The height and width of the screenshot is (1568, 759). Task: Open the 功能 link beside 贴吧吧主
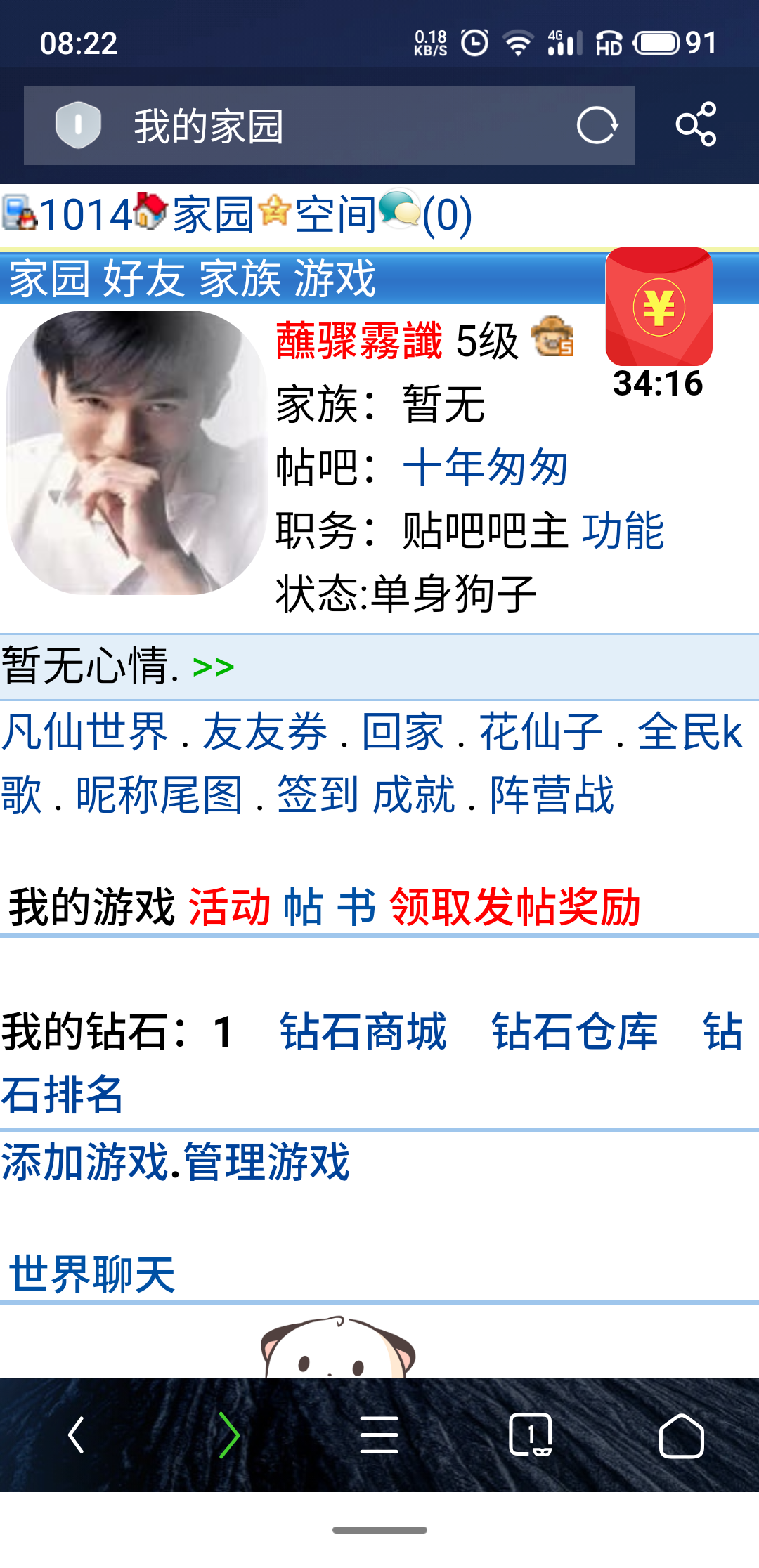click(x=623, y=530)
